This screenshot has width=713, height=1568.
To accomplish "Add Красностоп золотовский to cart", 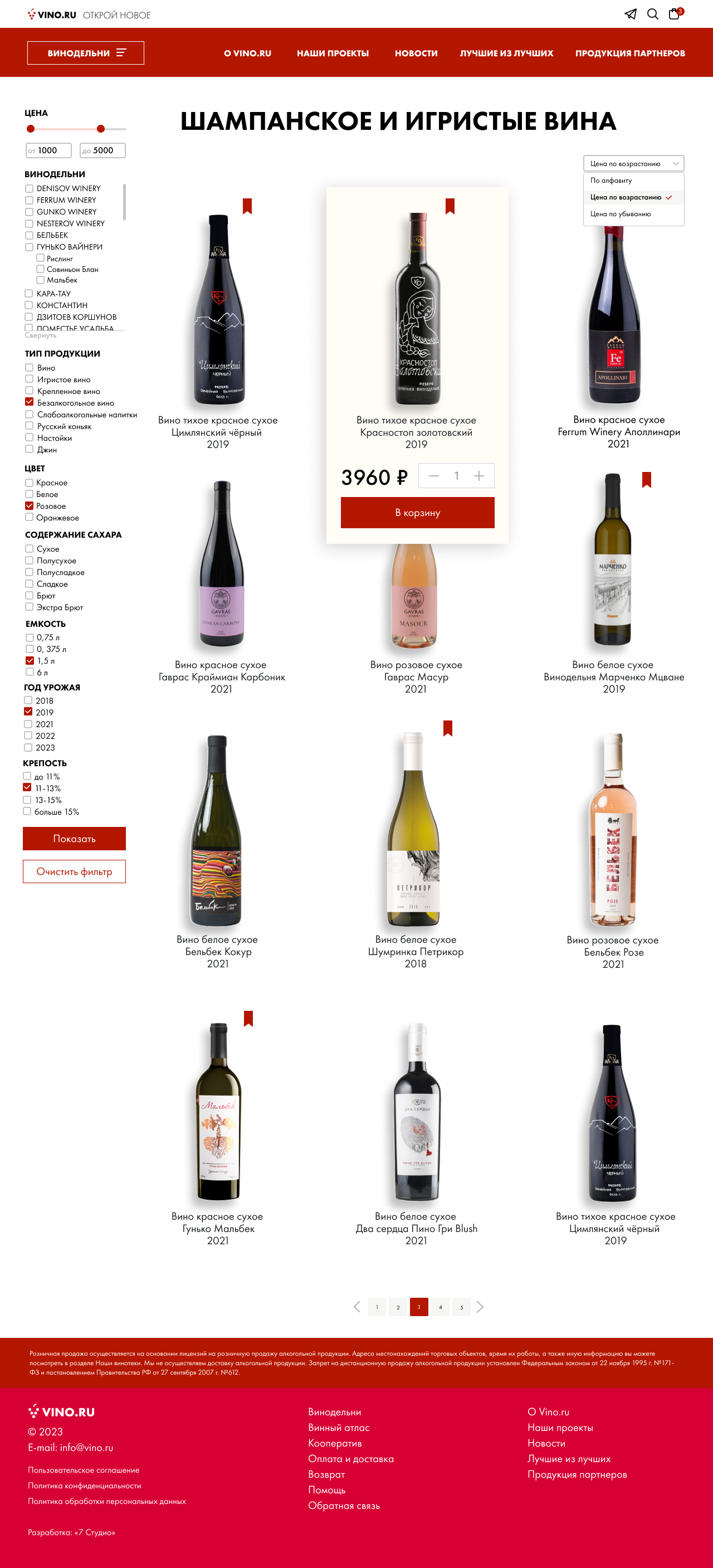I will click(x=417, y=513).
